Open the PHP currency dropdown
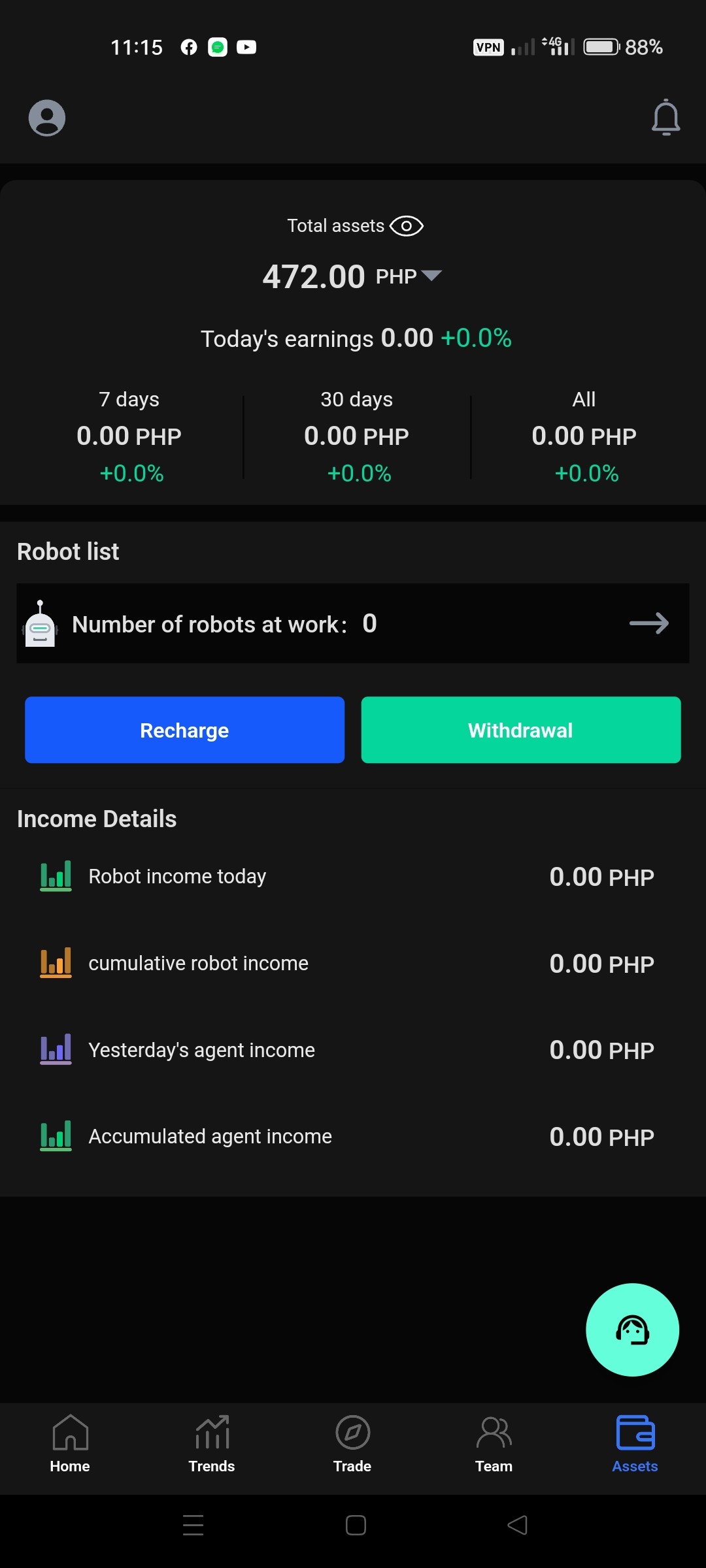 [x=409, y=276]
